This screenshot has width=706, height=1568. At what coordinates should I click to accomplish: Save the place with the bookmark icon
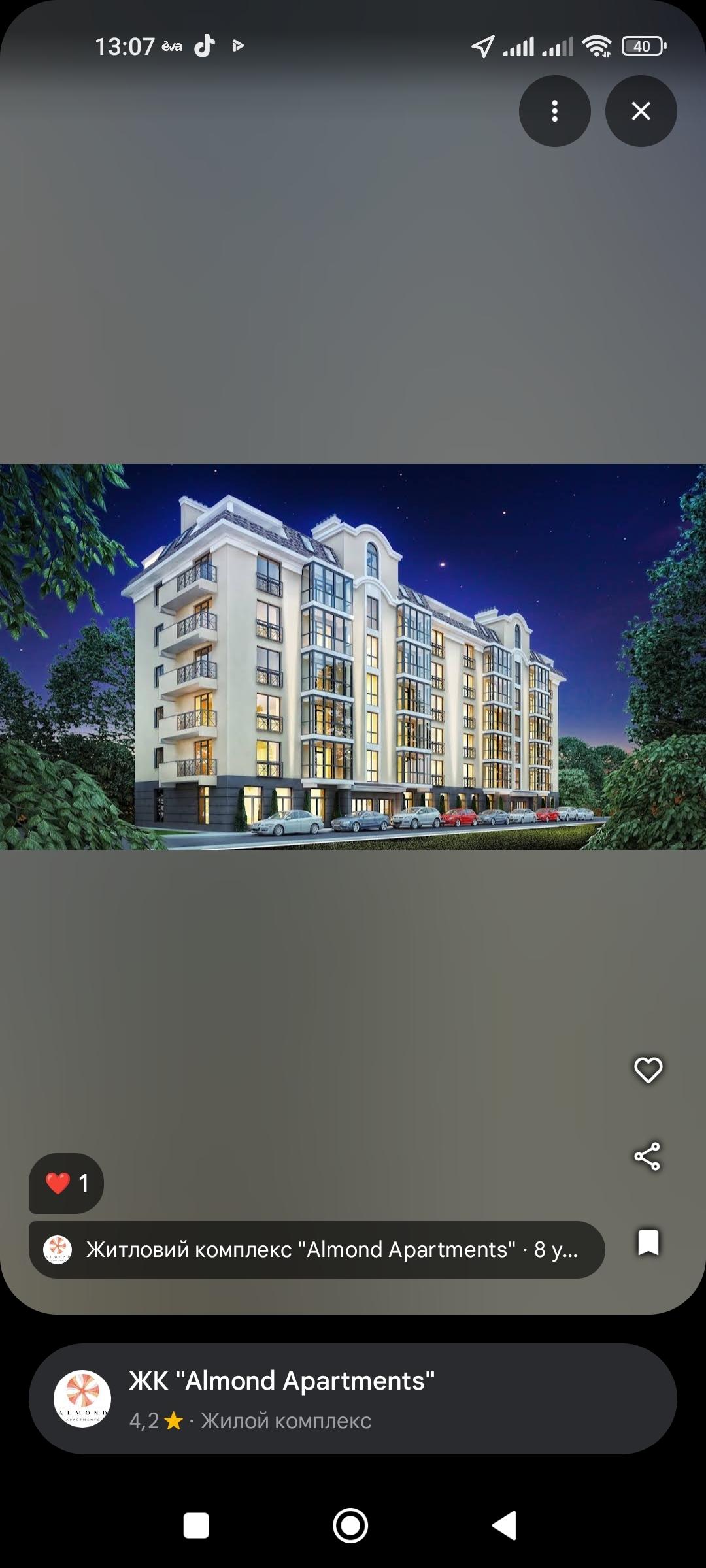click(x=648, y=1242)
